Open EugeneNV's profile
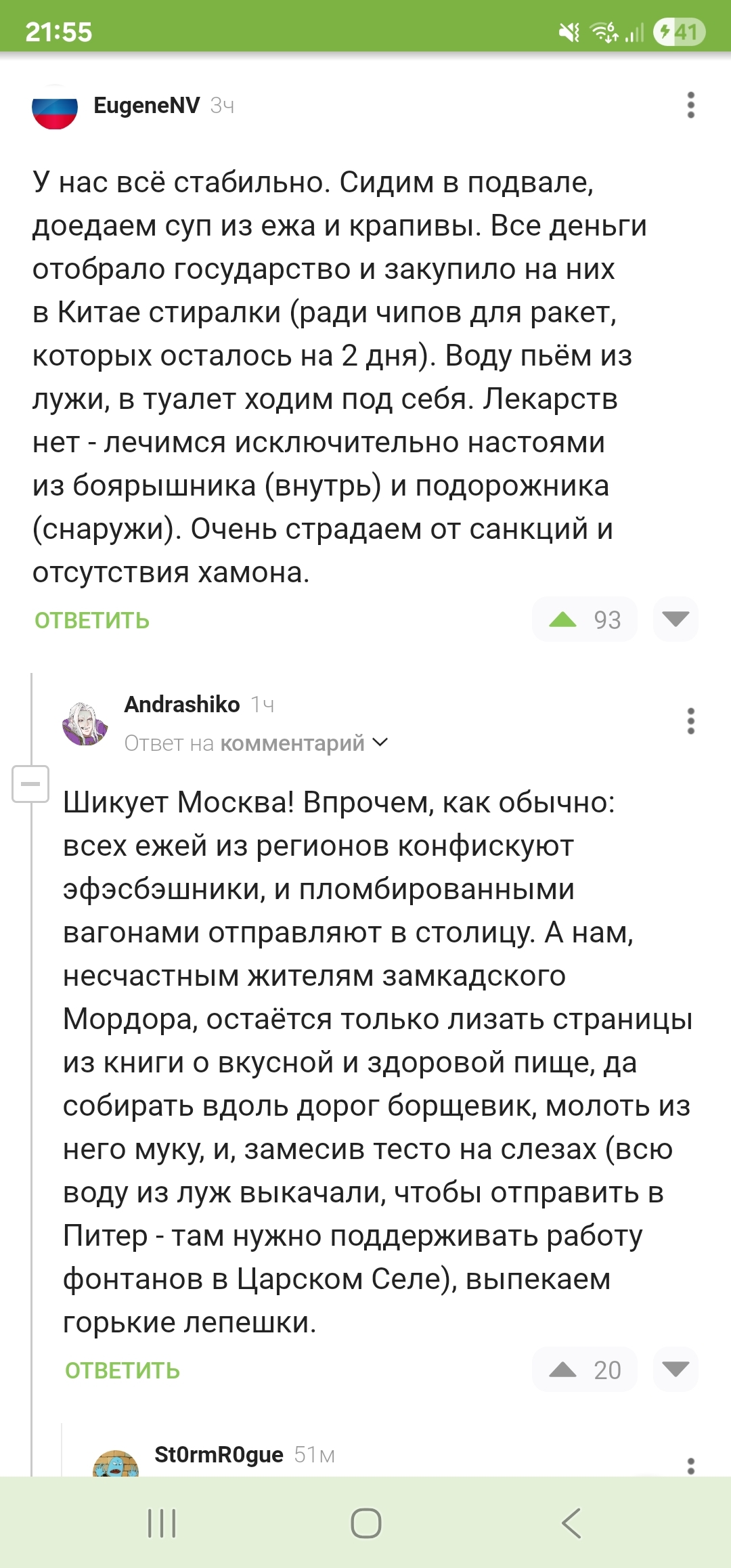This screenshot has width=731, height=1568. pos(146,106)
